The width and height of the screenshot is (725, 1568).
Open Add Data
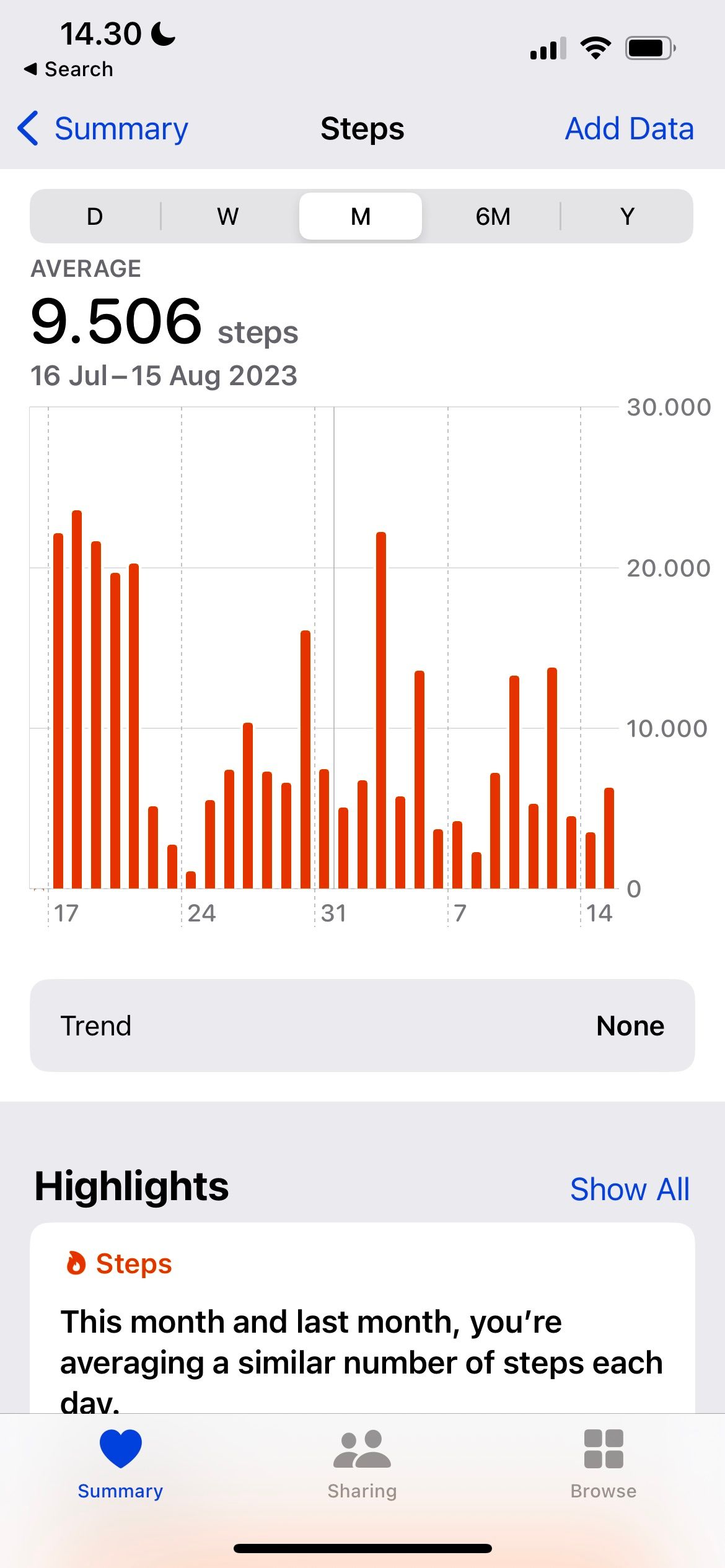pos(629,128)
